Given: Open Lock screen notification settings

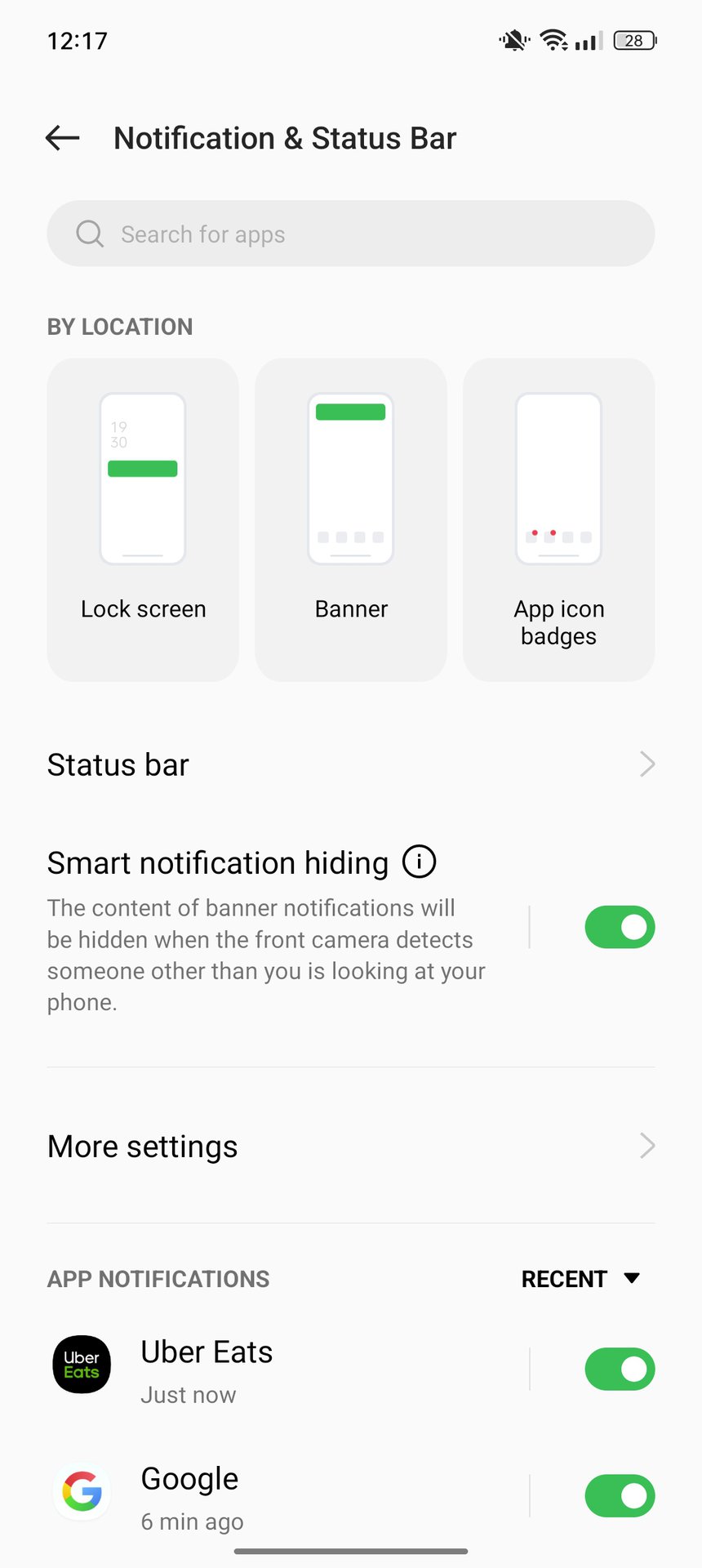Looking at the screenshot, I should [x=143, y=519].
